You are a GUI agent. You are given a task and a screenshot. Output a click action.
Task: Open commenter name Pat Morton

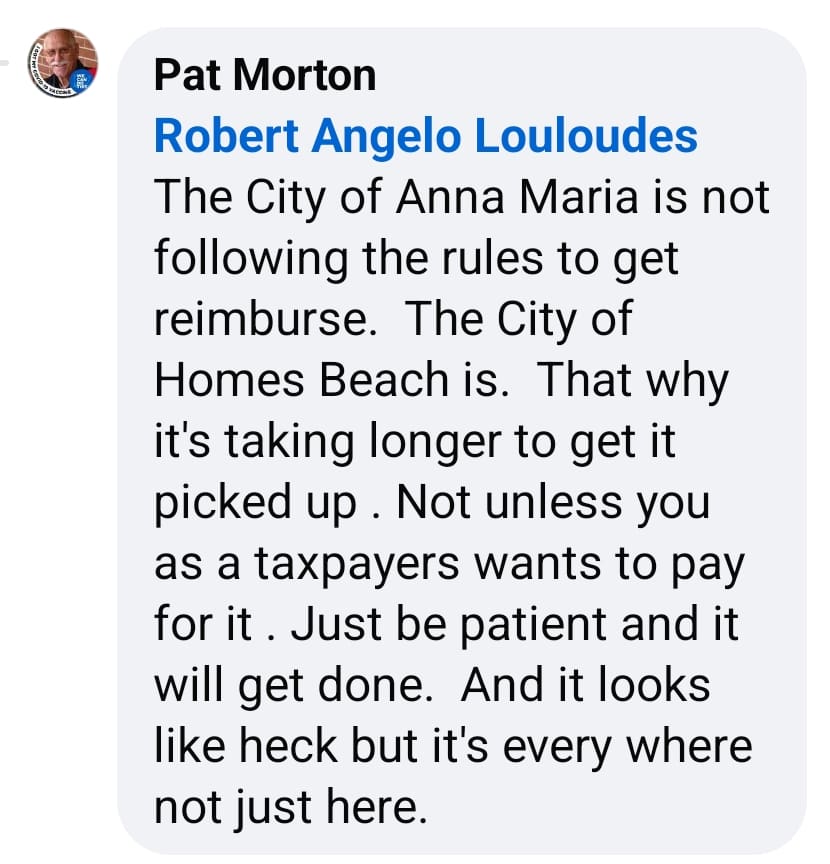tap(265, 76)
